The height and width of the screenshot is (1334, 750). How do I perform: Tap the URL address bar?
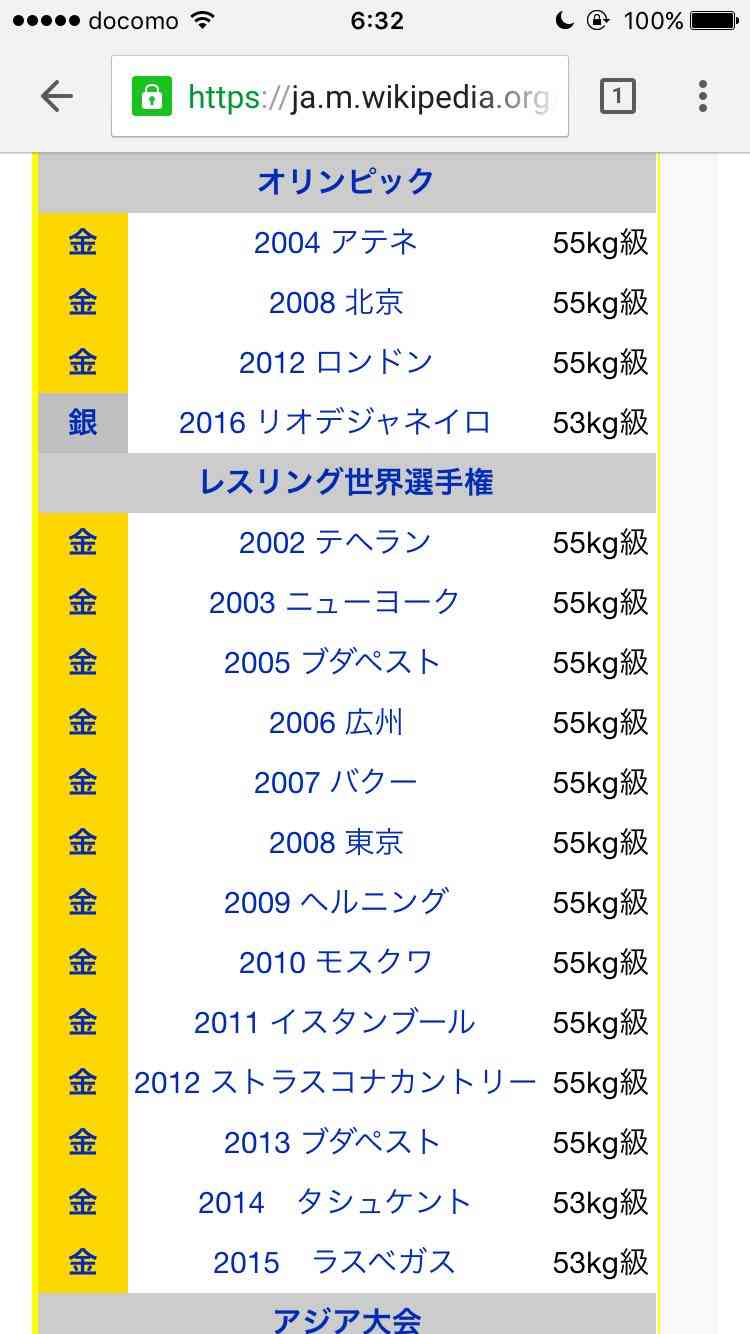pos(340,96)
